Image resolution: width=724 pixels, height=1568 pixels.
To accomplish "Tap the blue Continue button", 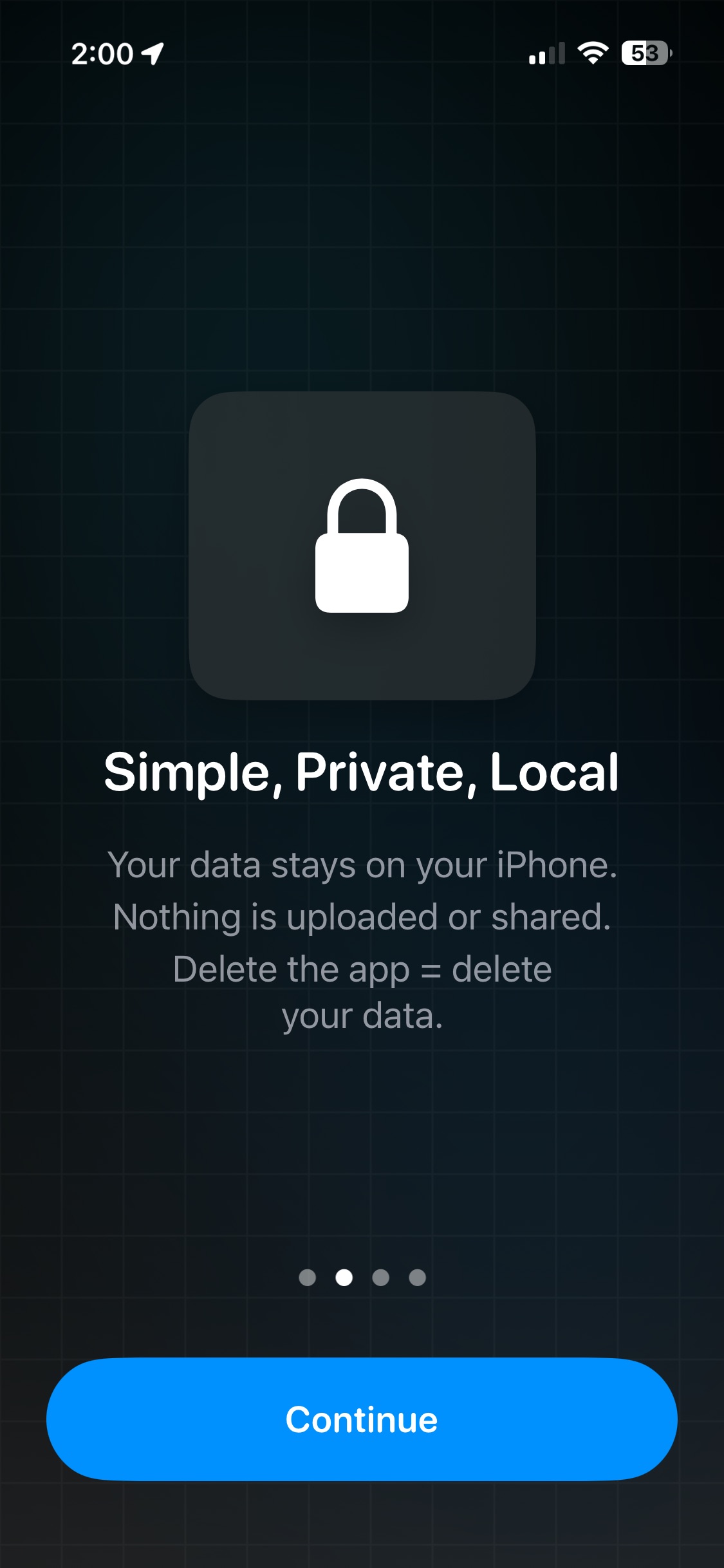I will click(x=362, y=1419).
